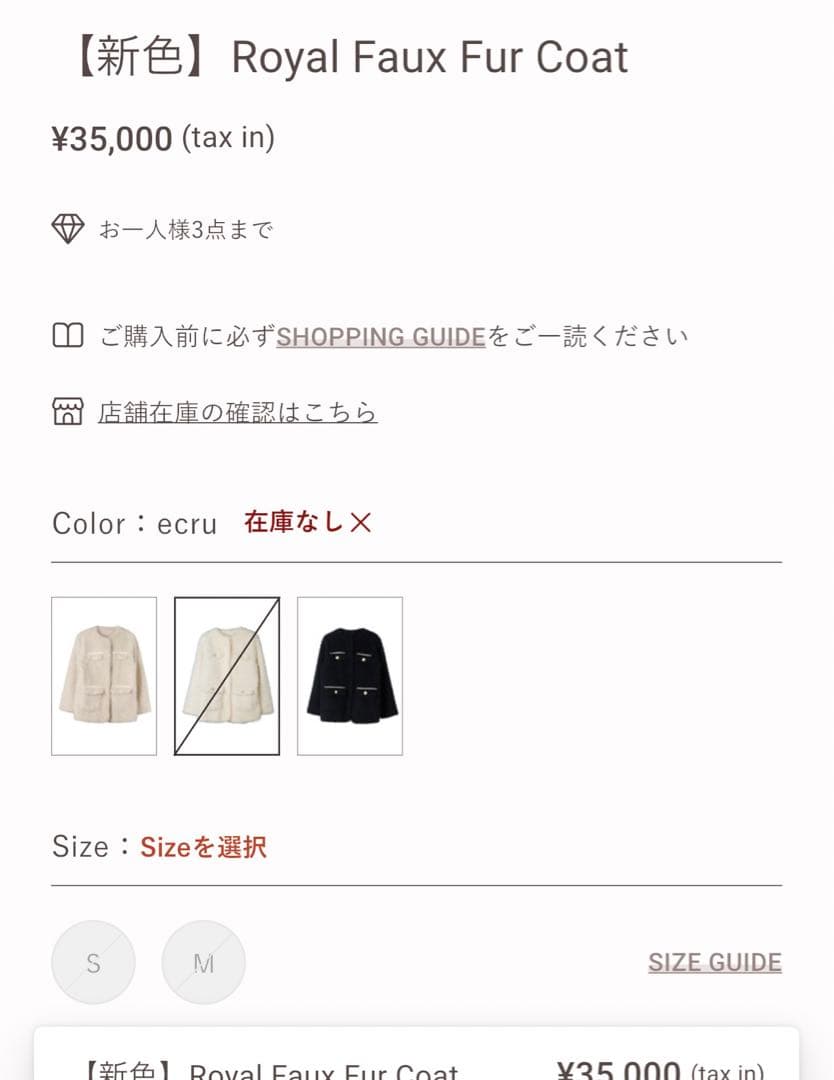Click the 在庫なし✕ stock status indicator

(x=306, y=522)
